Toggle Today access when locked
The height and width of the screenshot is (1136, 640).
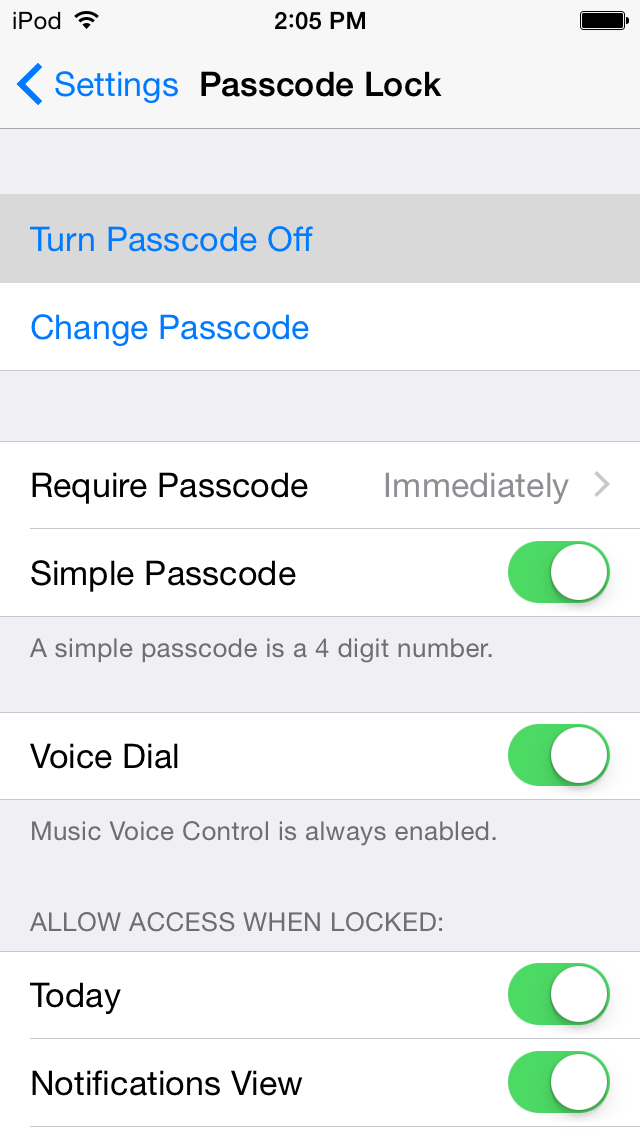coord(558,995)
